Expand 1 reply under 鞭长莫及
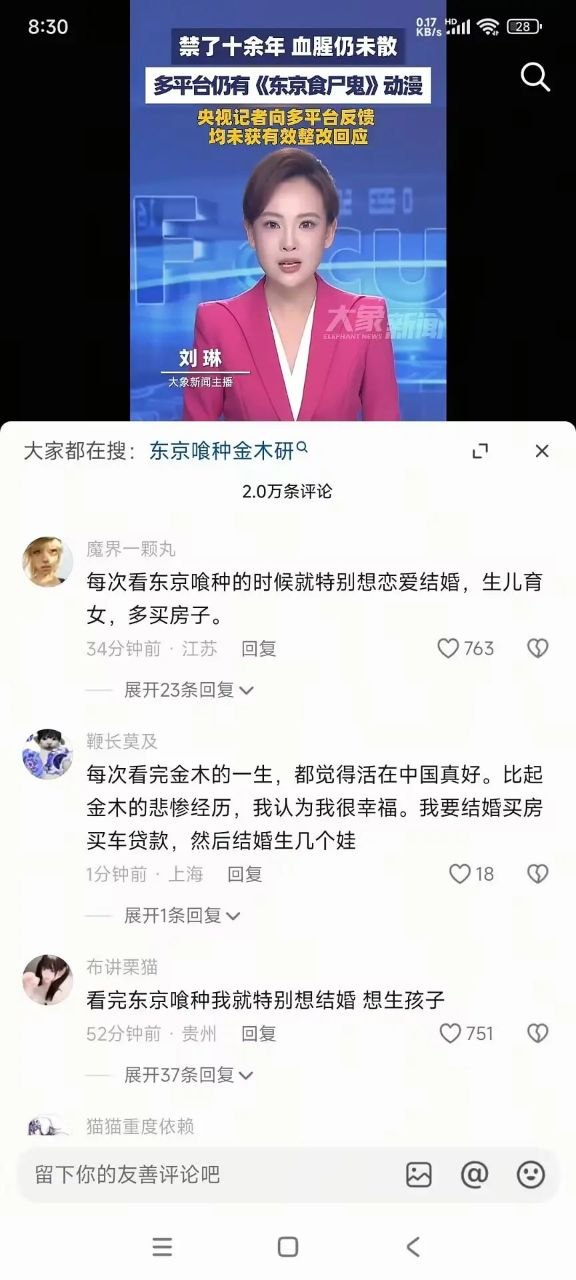The height and width of the screenshot is (1280, 576). (x=183, y=915)
